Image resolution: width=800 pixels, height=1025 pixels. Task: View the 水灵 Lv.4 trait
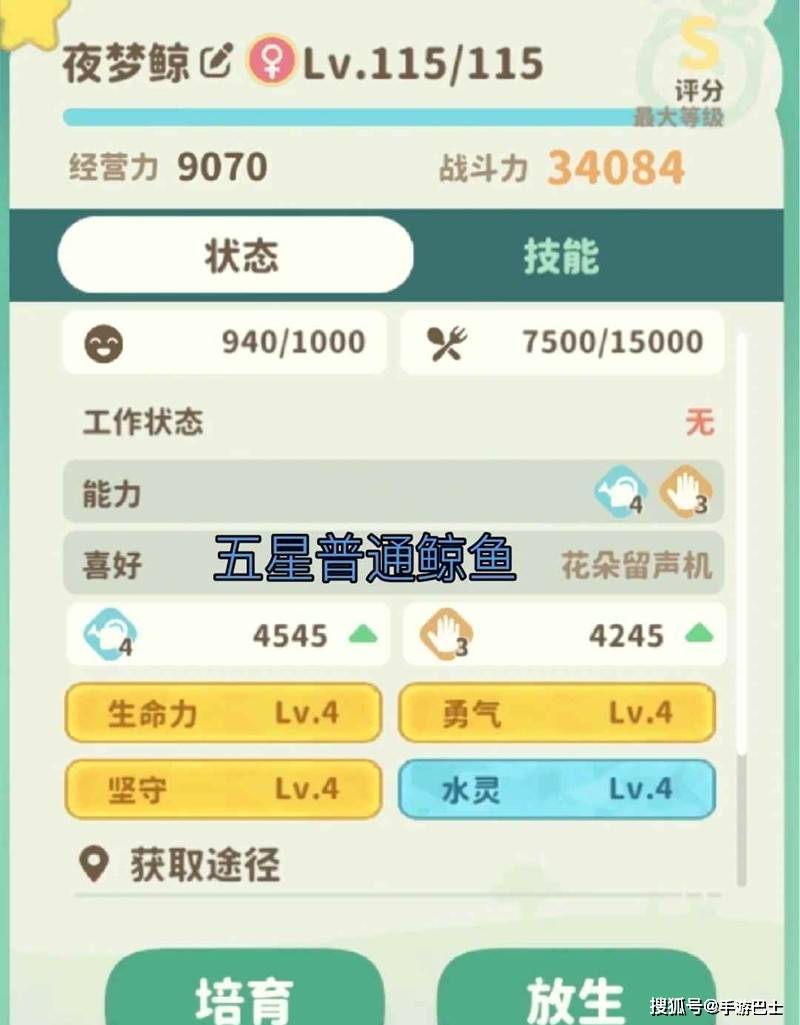(557, 789)
